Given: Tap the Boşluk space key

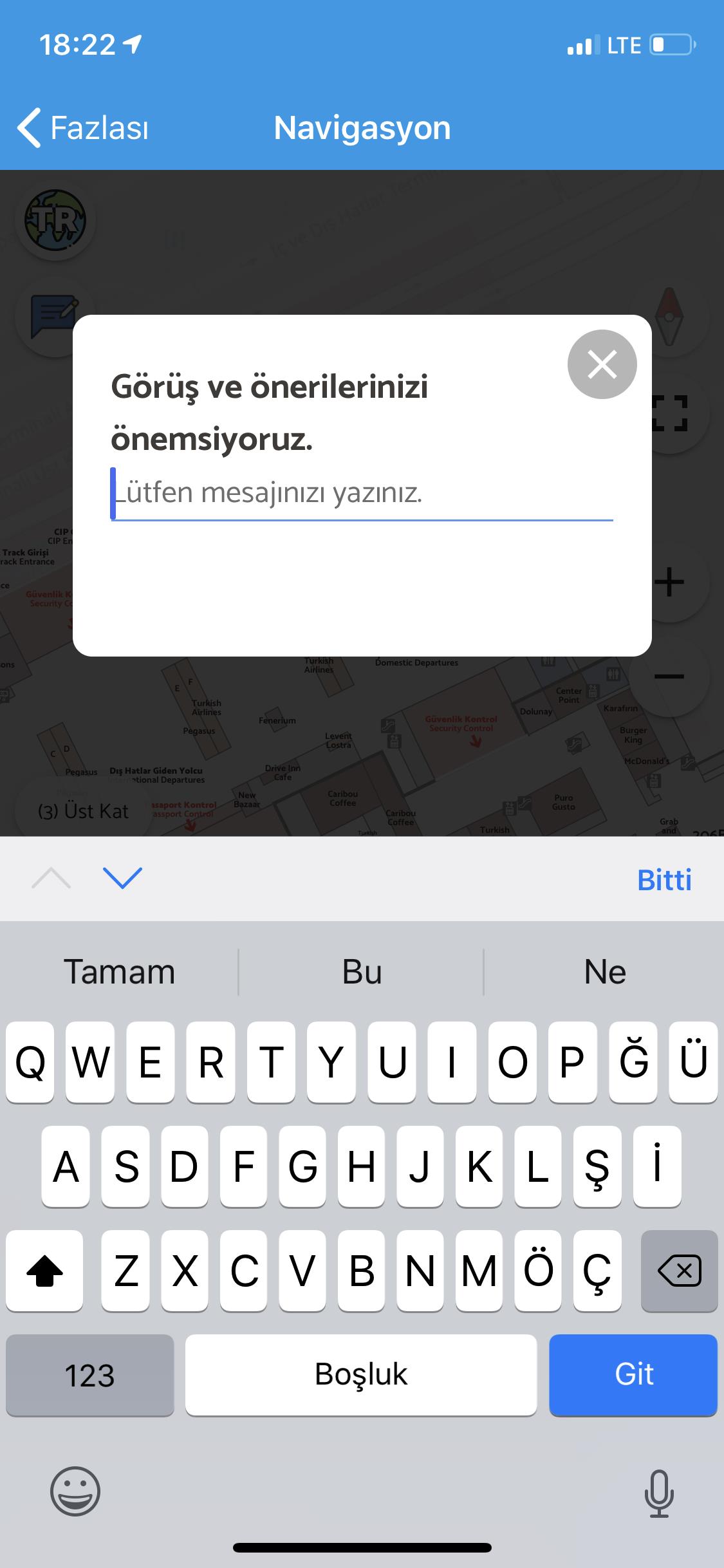Looking at the screenshot, I should (361, 1374).
